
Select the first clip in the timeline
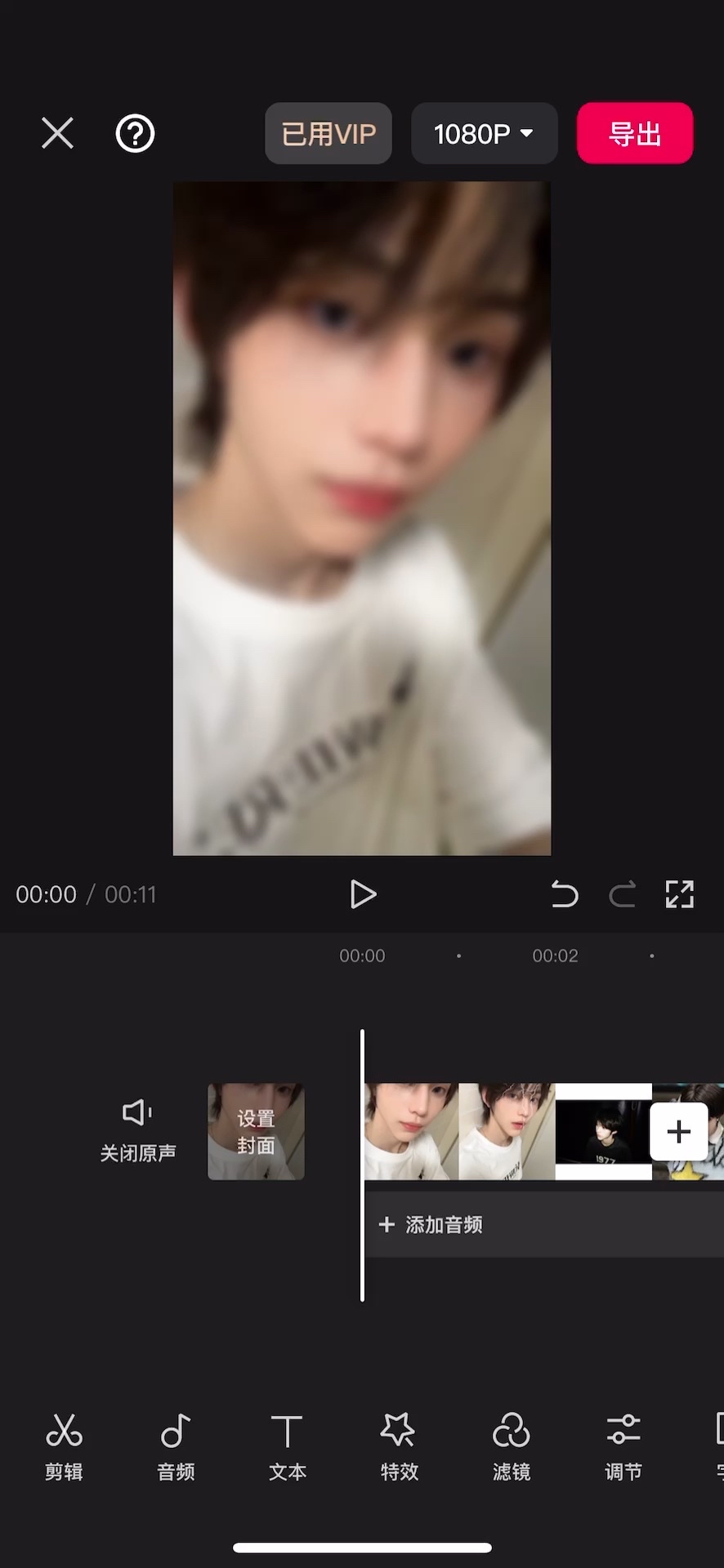pyautogui.click(x=411, y=1131)
